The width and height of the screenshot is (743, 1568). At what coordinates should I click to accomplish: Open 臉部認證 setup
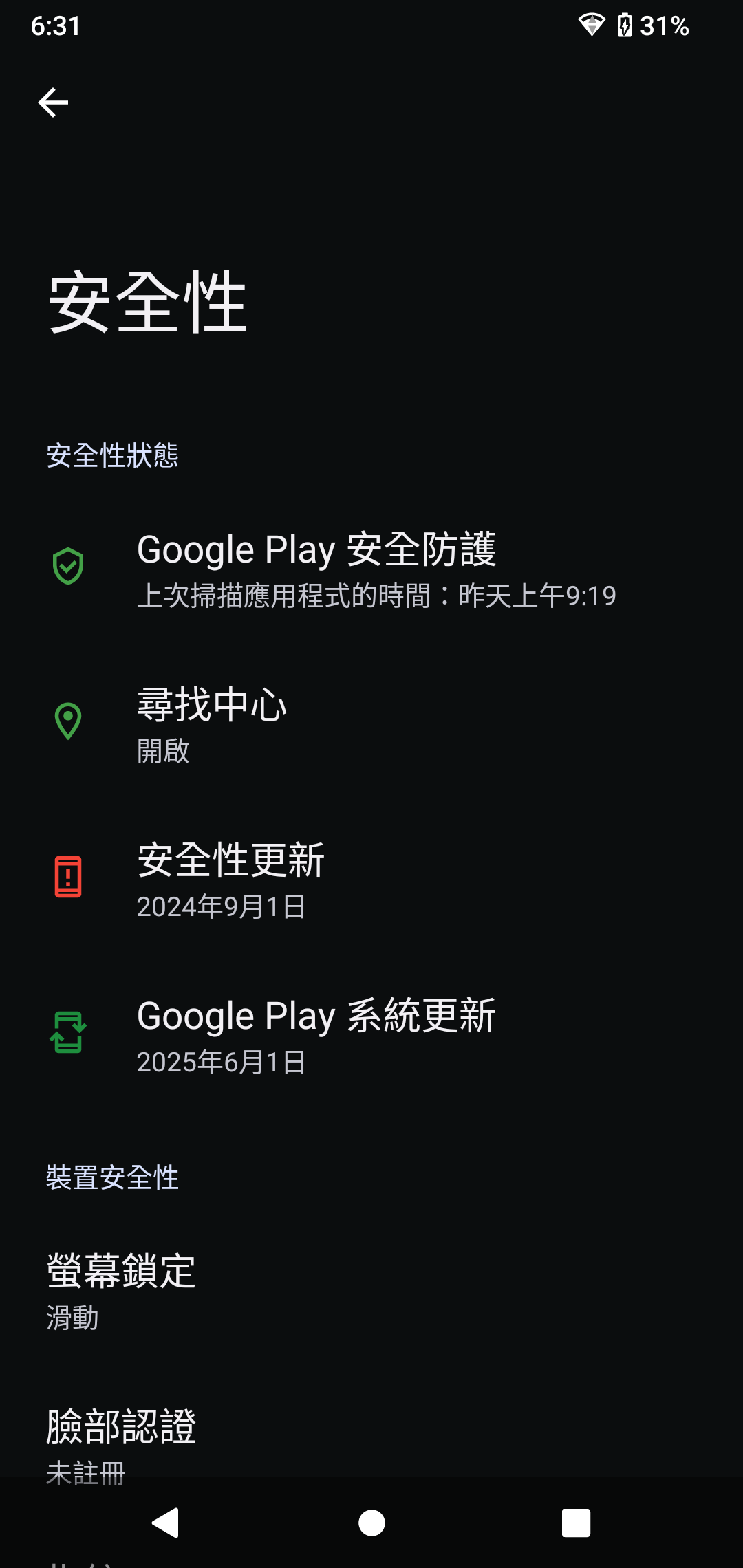tap(371, 1444)
